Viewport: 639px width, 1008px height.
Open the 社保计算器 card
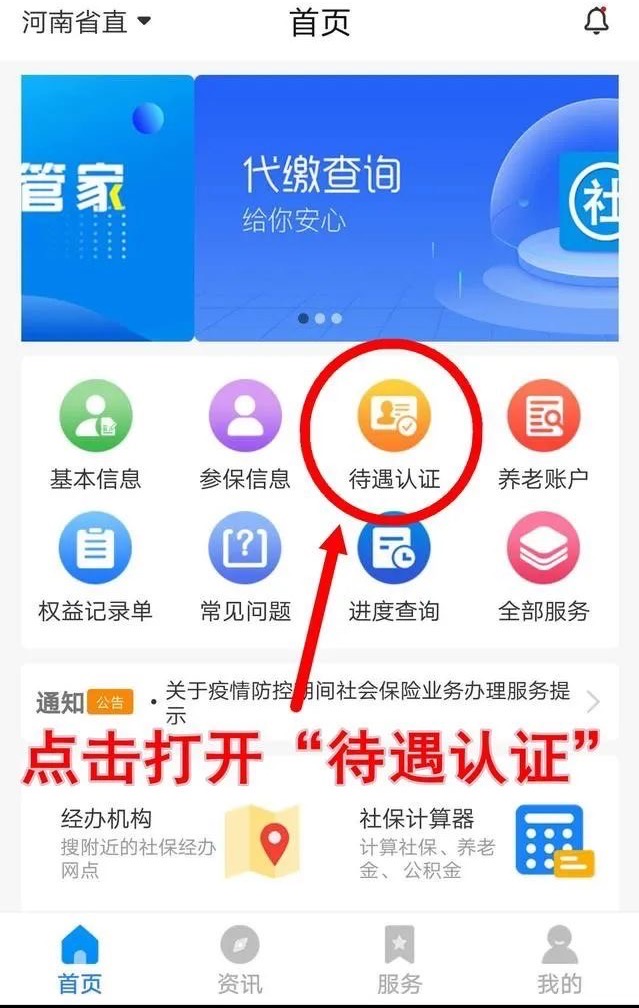470,843
